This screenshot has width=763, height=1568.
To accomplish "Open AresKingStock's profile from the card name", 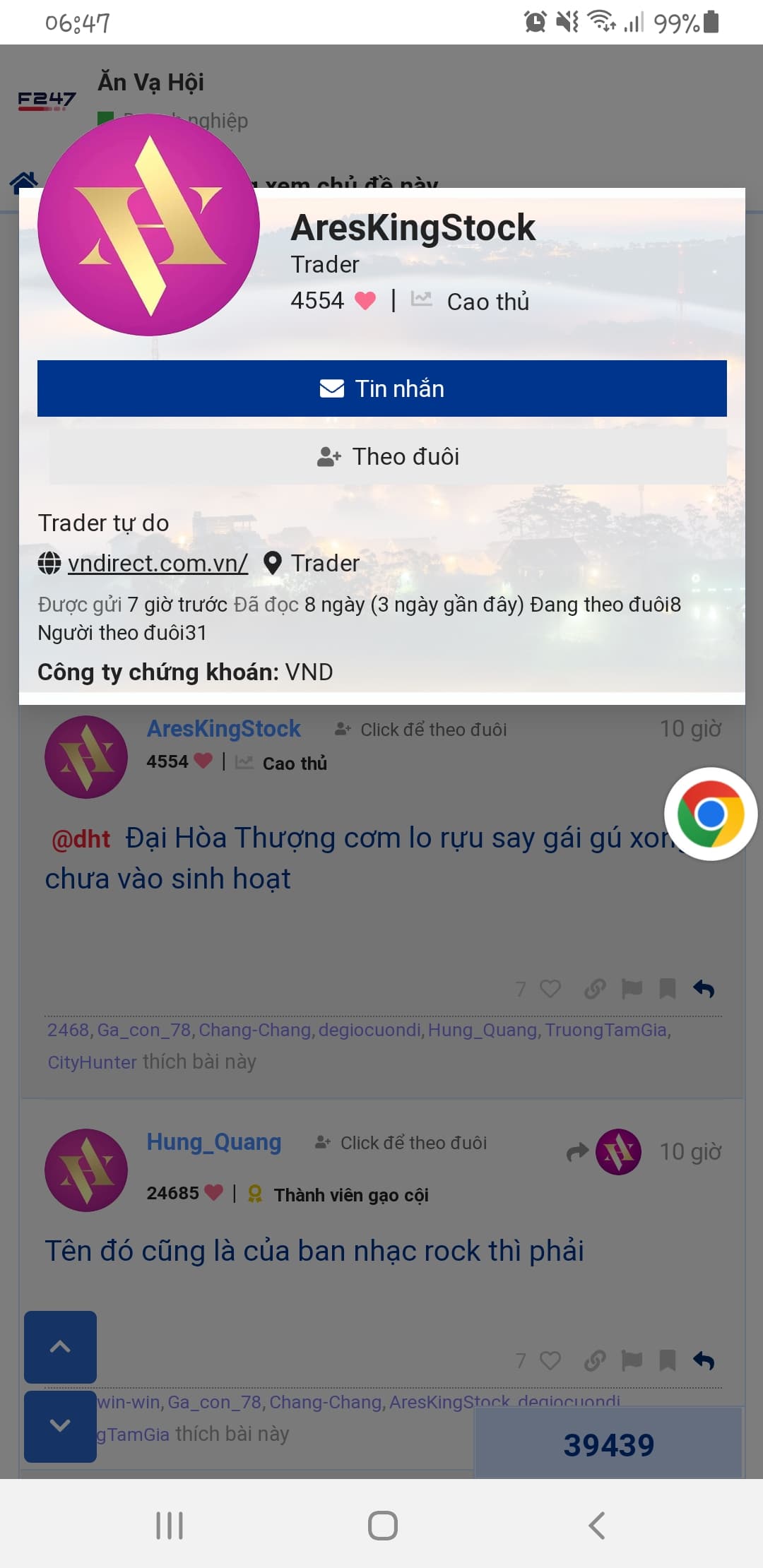I will click(x=413, y=227).
